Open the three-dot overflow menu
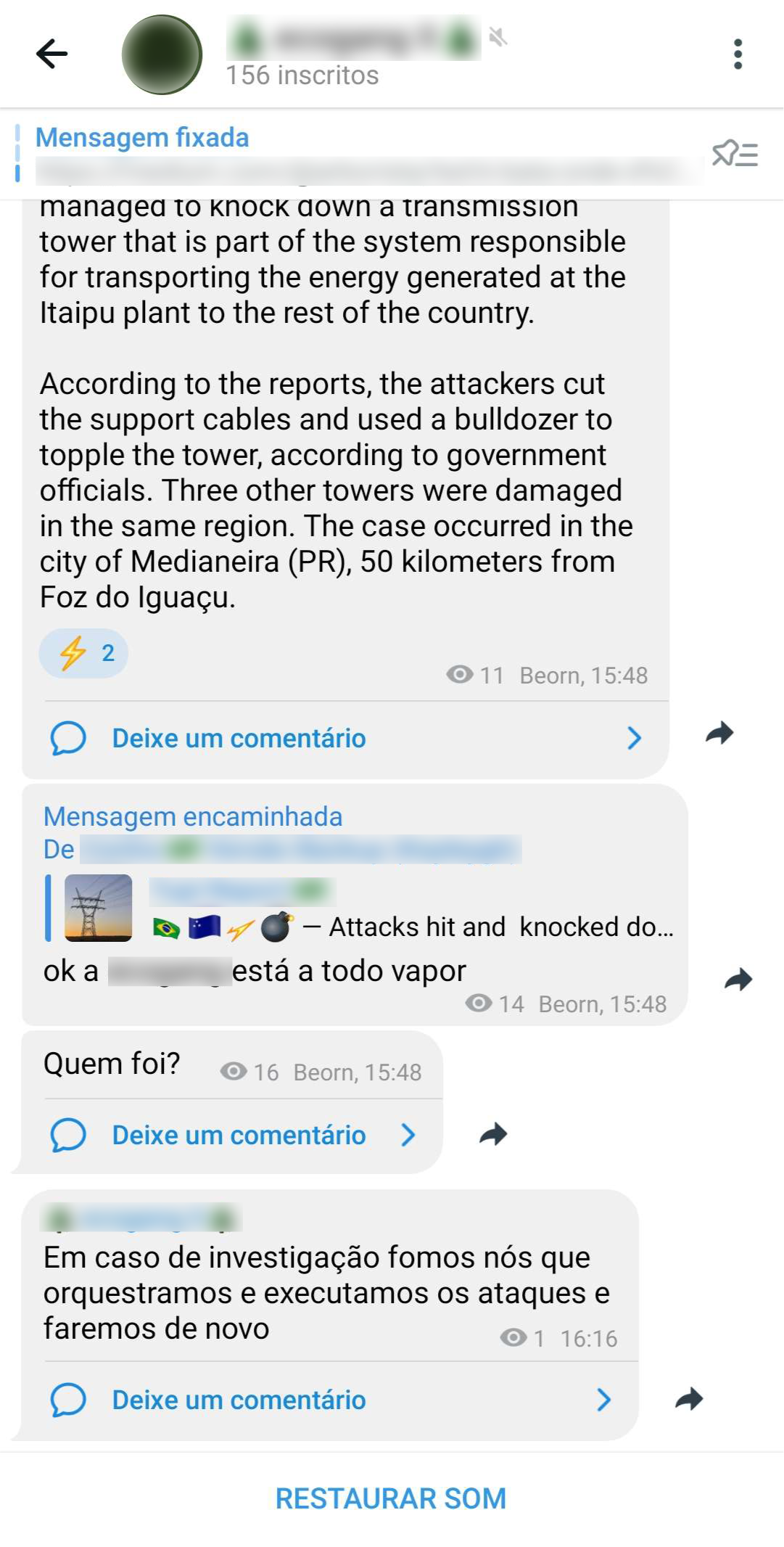 tap(738, 54)
